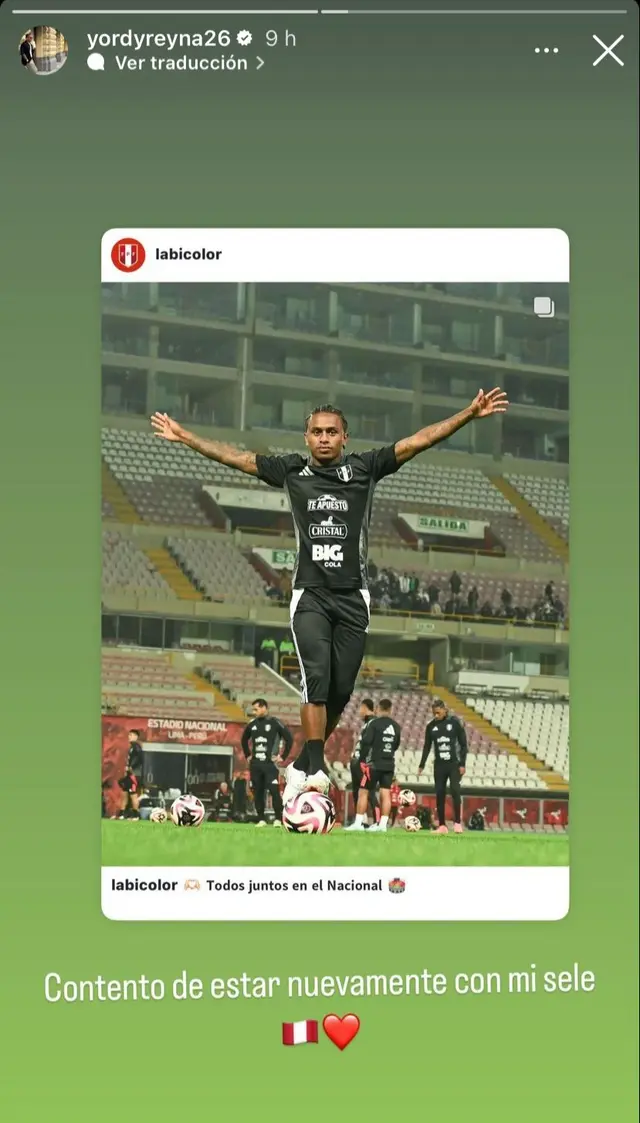Screen dimensions: 640x1123
Task: Open the story options menu
Action: (547, 50)
